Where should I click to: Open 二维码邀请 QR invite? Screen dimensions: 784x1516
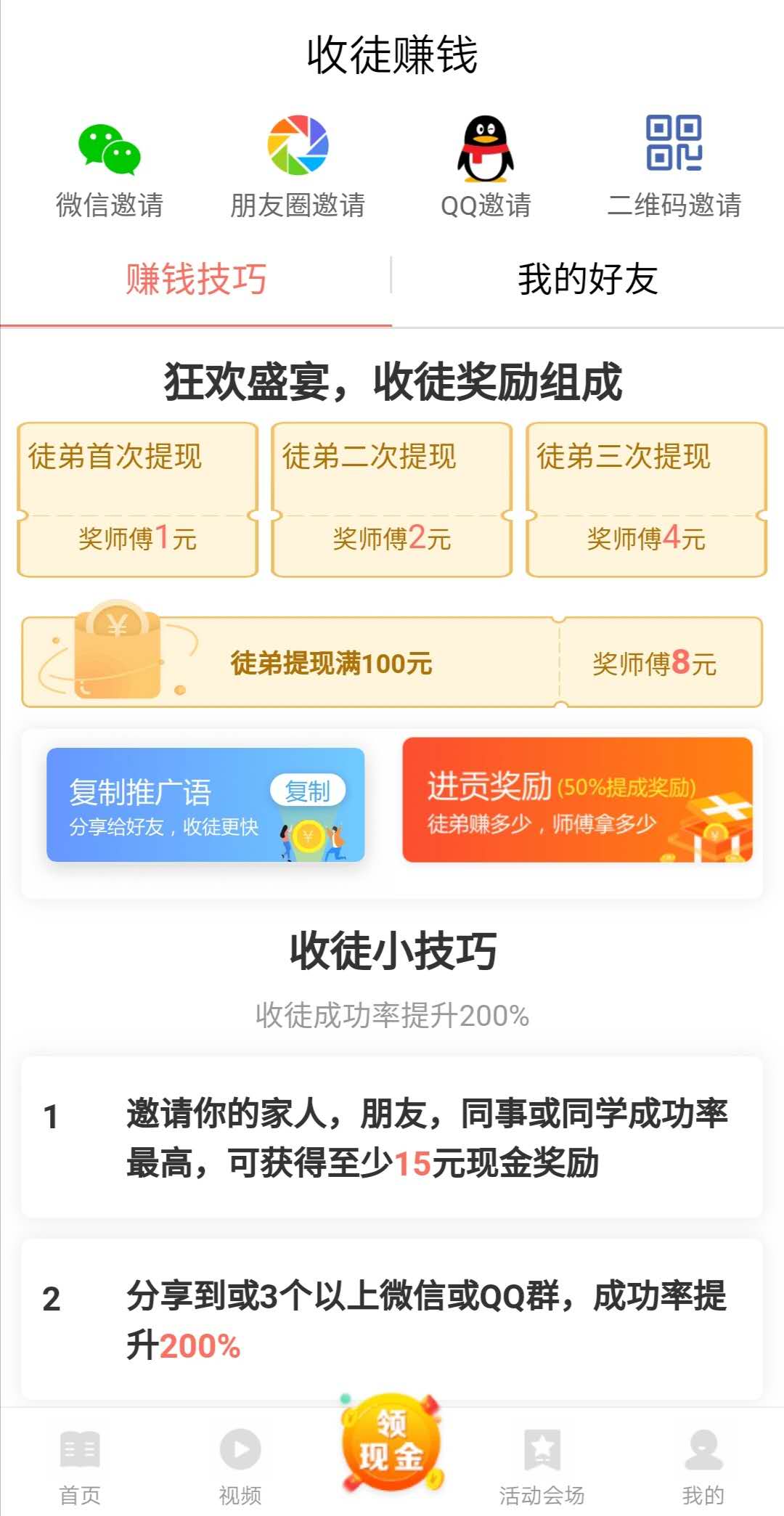tap(674, 167)
